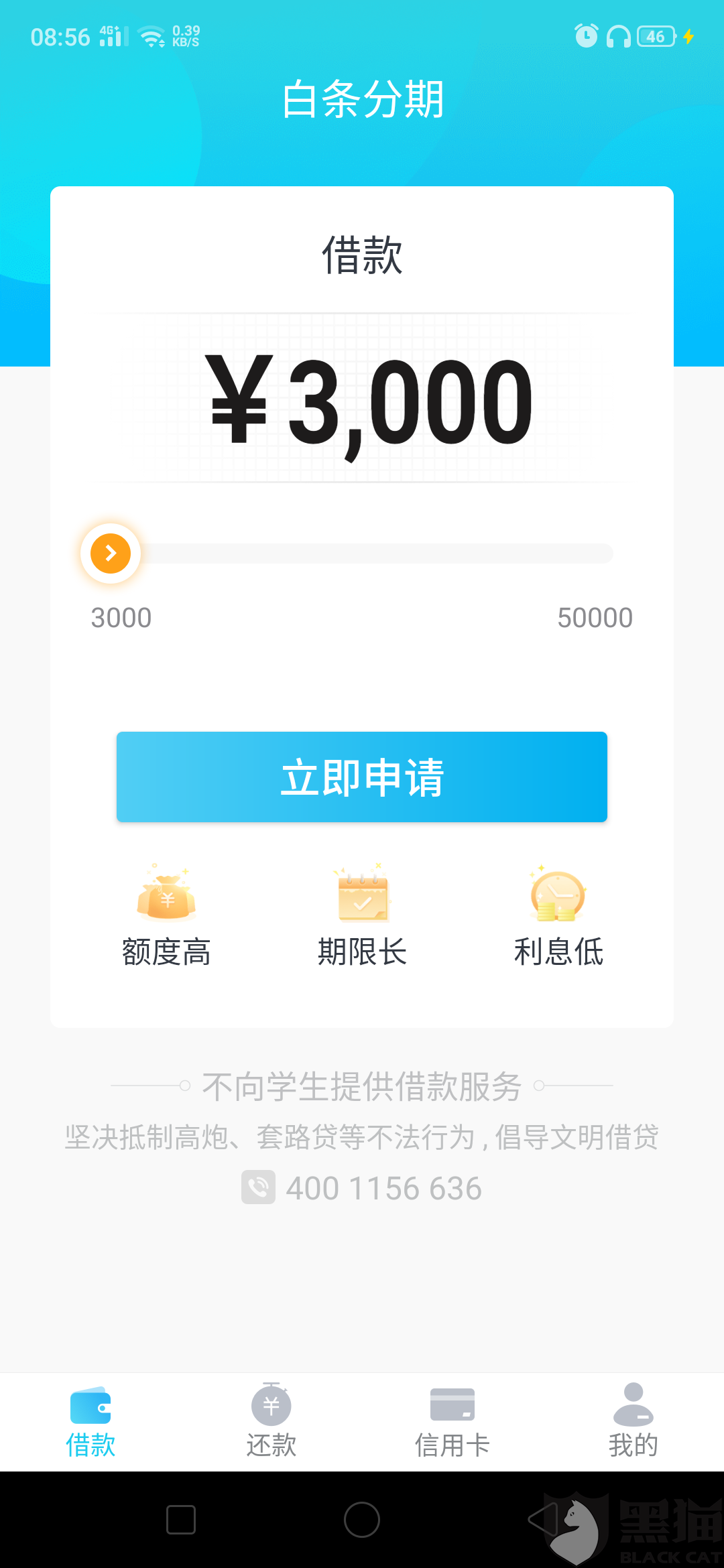Call the hotline 400 1156 636
724x1568 pixels.
[x=362, y=1188]
